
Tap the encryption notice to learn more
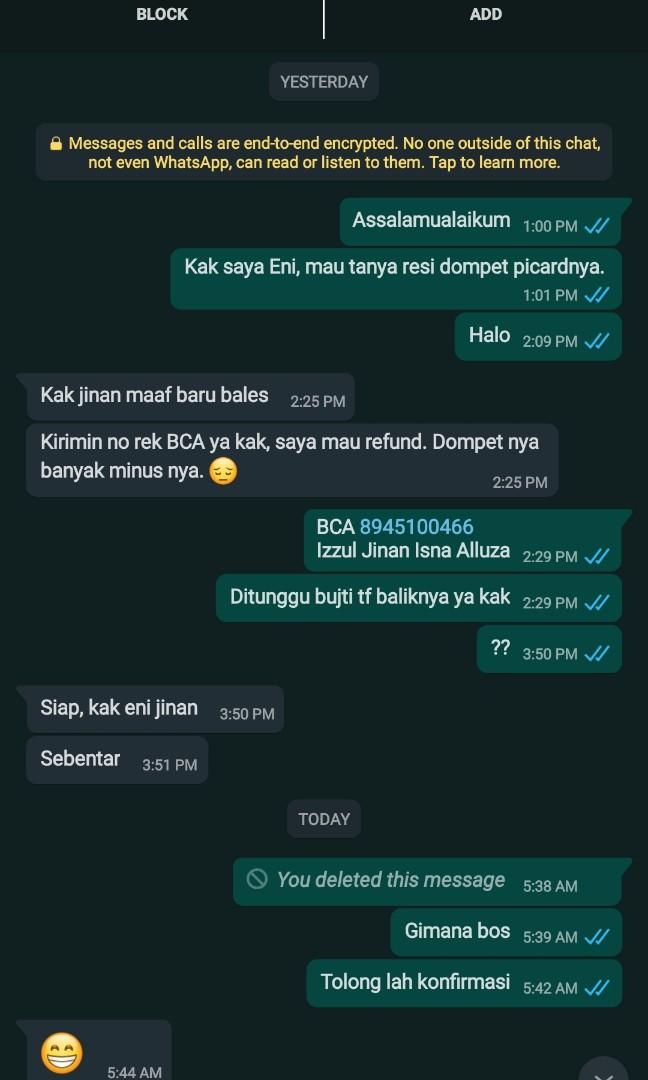point(324,153)
